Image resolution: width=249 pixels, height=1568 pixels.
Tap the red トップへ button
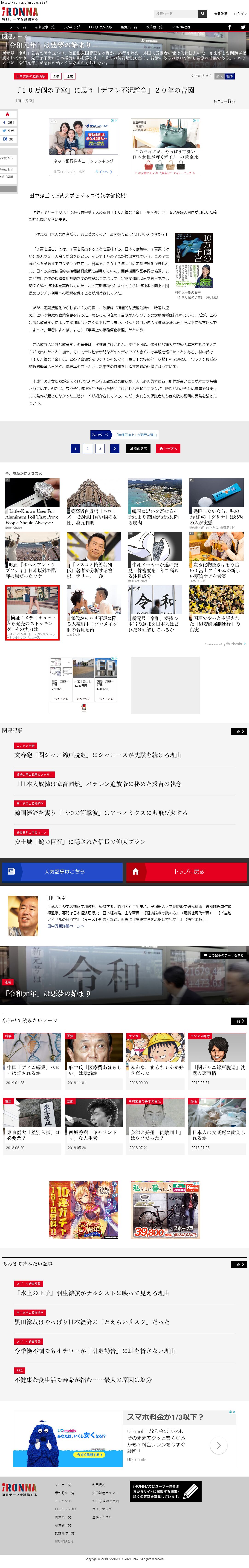click(168, 449)
